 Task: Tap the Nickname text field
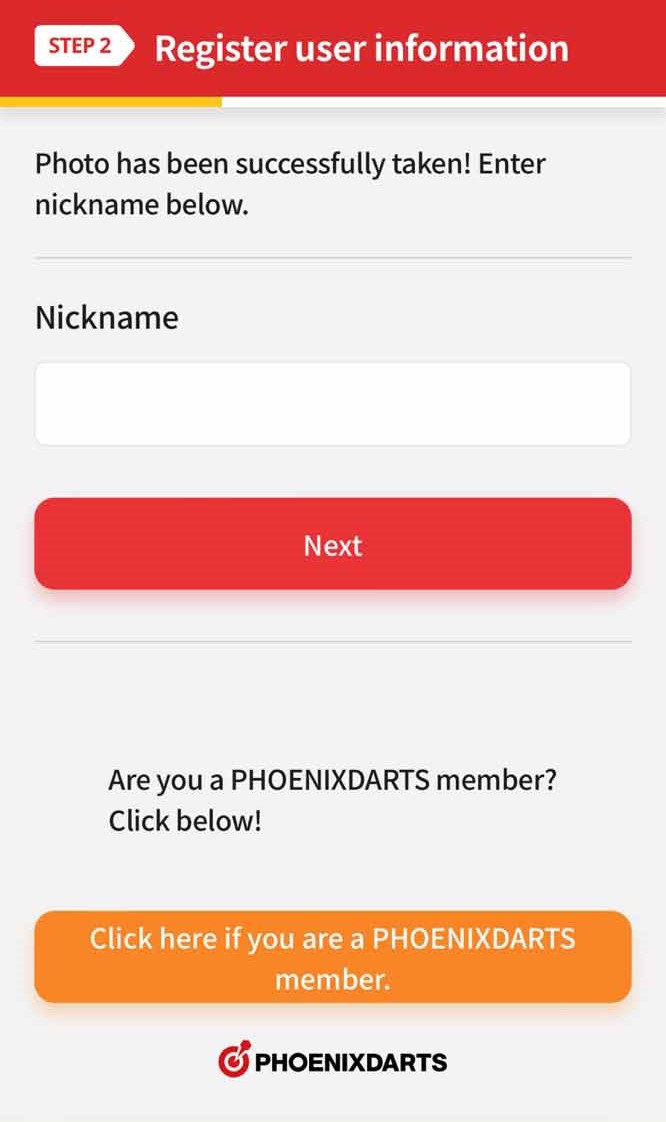pos(333,404)
